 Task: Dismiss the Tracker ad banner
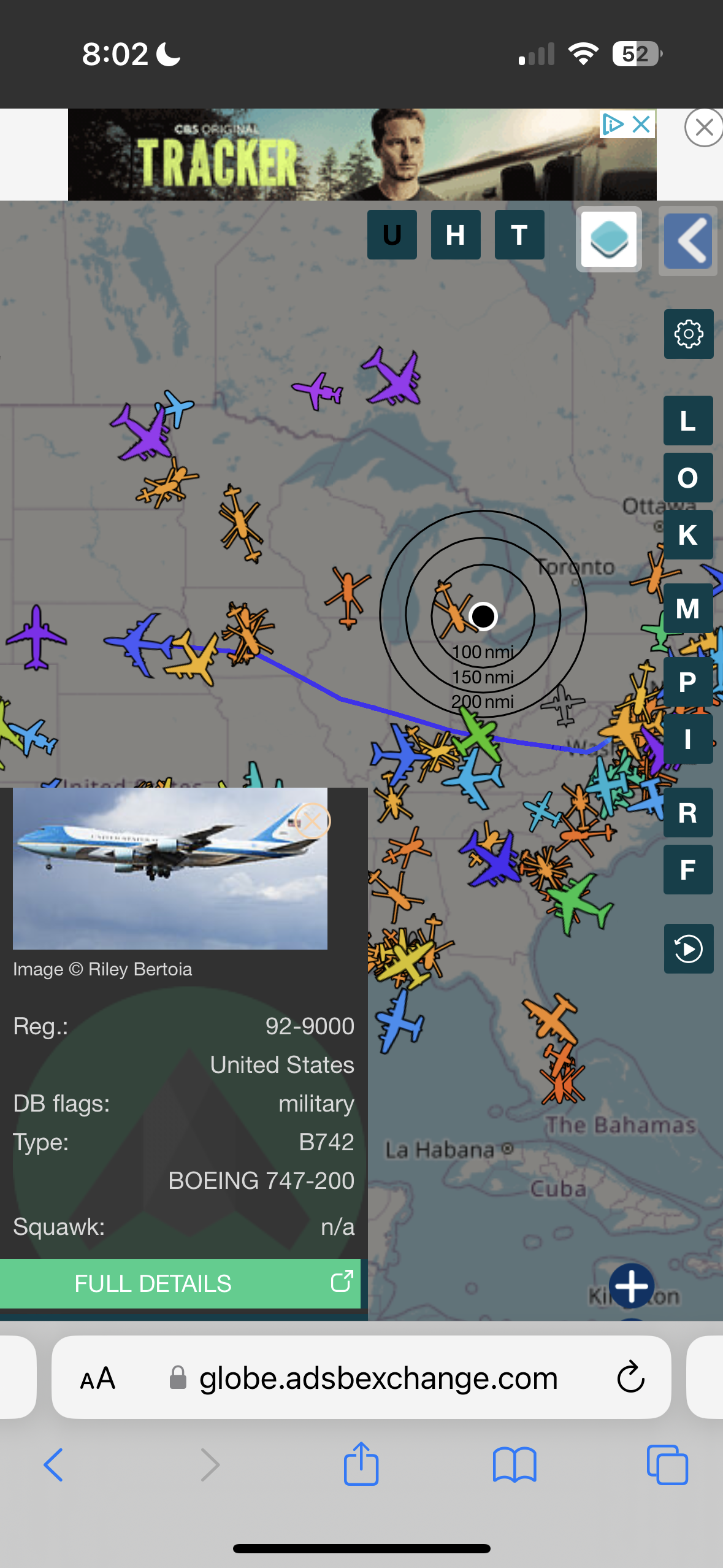(x=703, y=128)
